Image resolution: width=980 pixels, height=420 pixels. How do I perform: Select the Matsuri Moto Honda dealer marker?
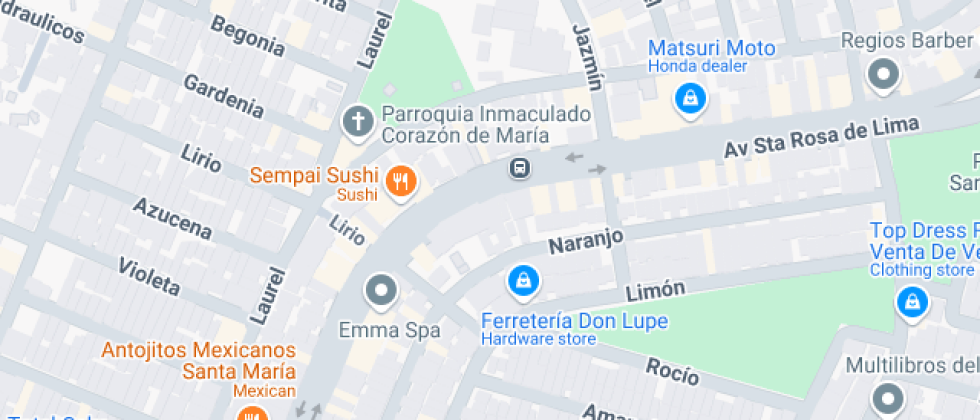tap(690, 98)
